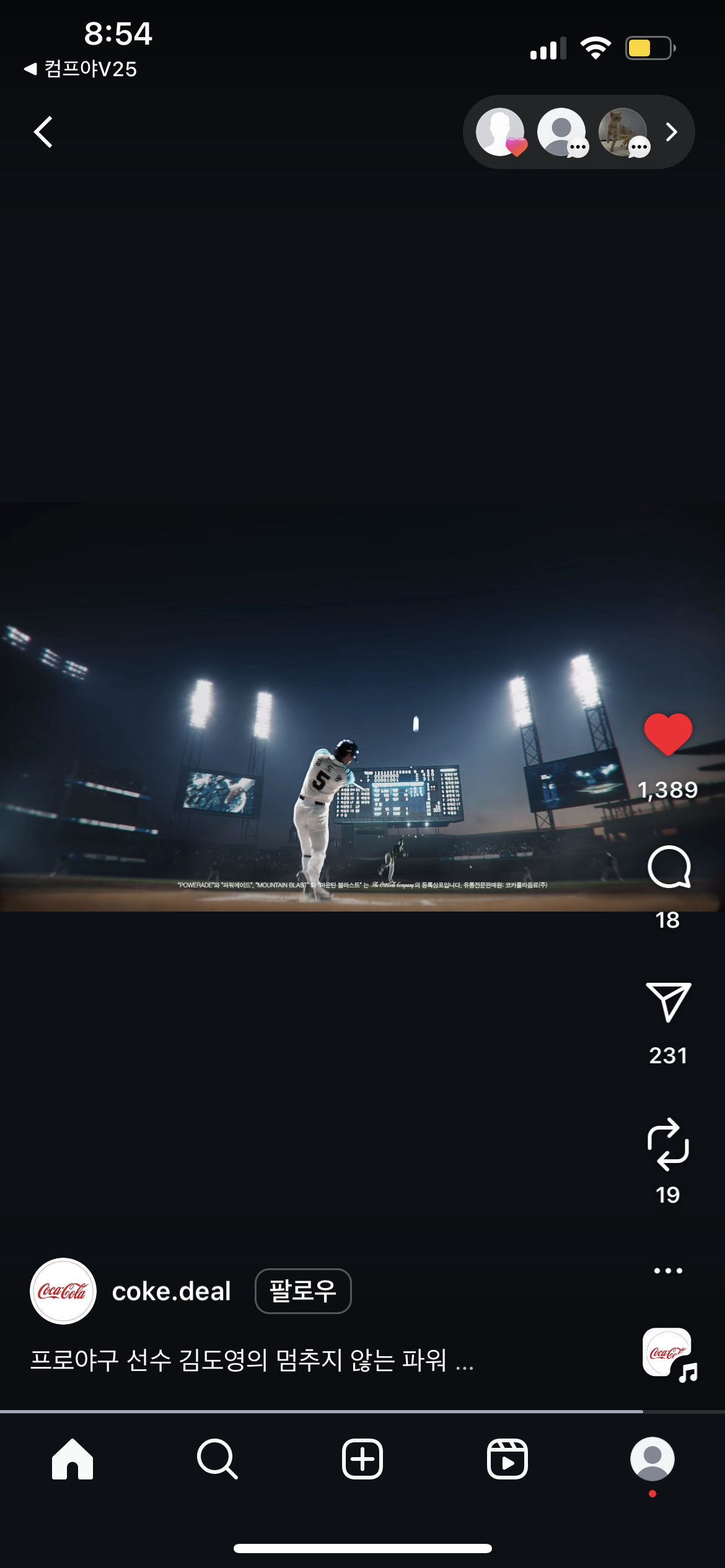This screenshot has width=725, height=1568.
Task: Open the reel's audio page
Action: tap(668, 1354)
